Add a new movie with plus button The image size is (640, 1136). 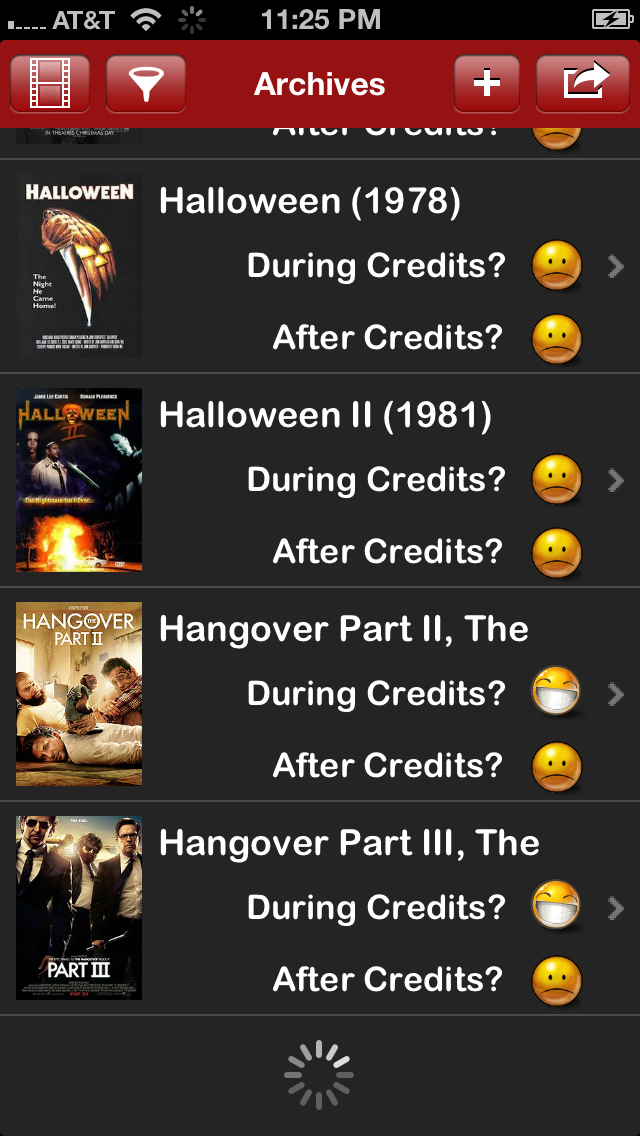point(487,84)
